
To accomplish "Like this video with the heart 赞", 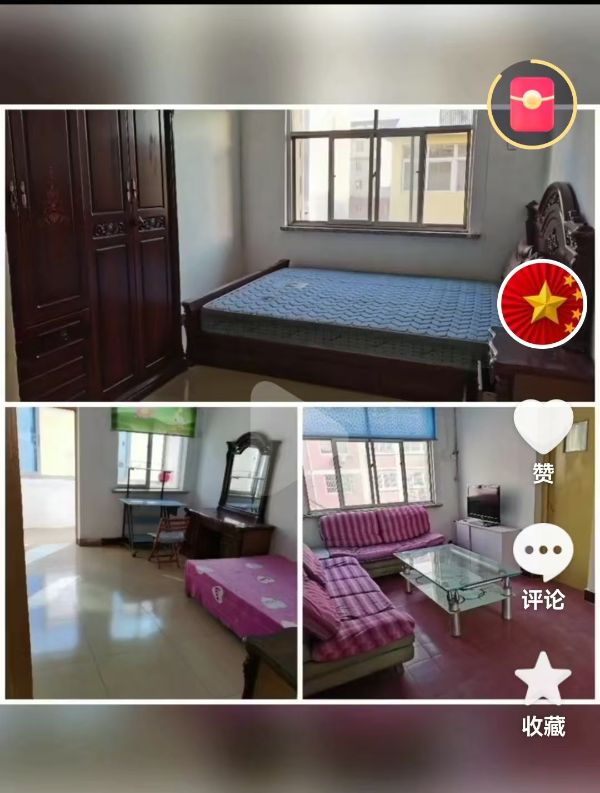I will pyautogui.click(x=543, y=430).
